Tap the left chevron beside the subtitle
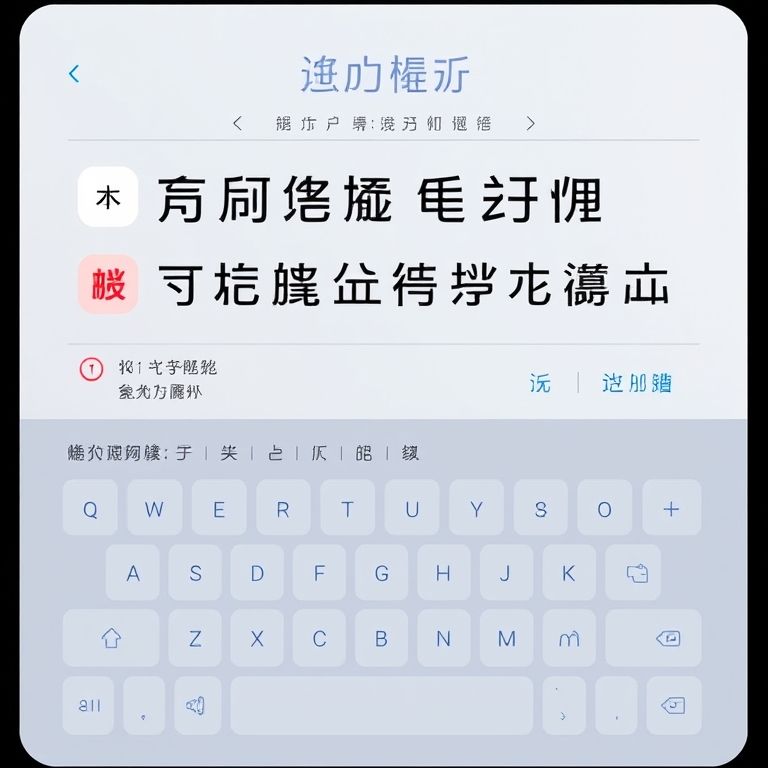Image resolution: width=768 pixels, height=768 pixels. click(237, 124)
